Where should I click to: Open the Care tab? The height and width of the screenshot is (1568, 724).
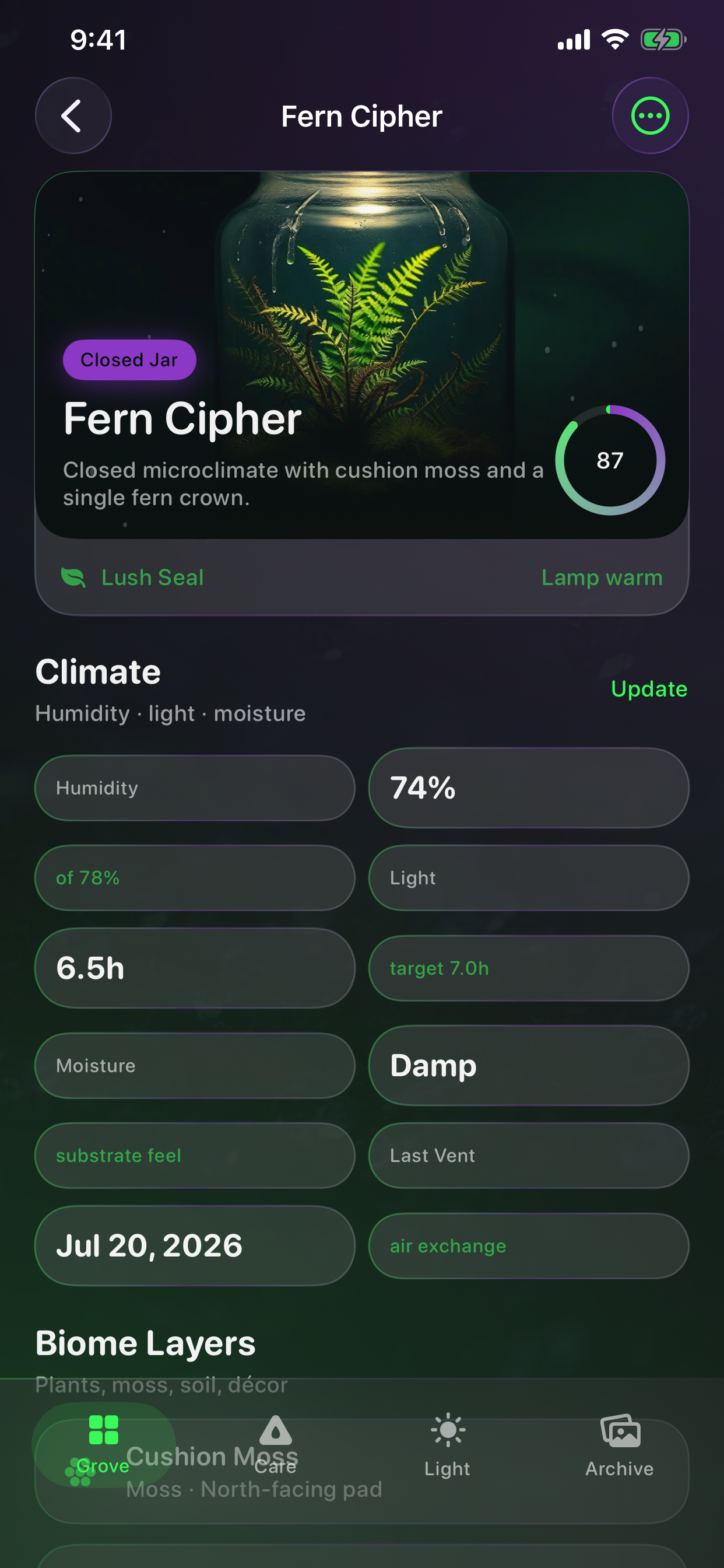(x=276, y=1444)
